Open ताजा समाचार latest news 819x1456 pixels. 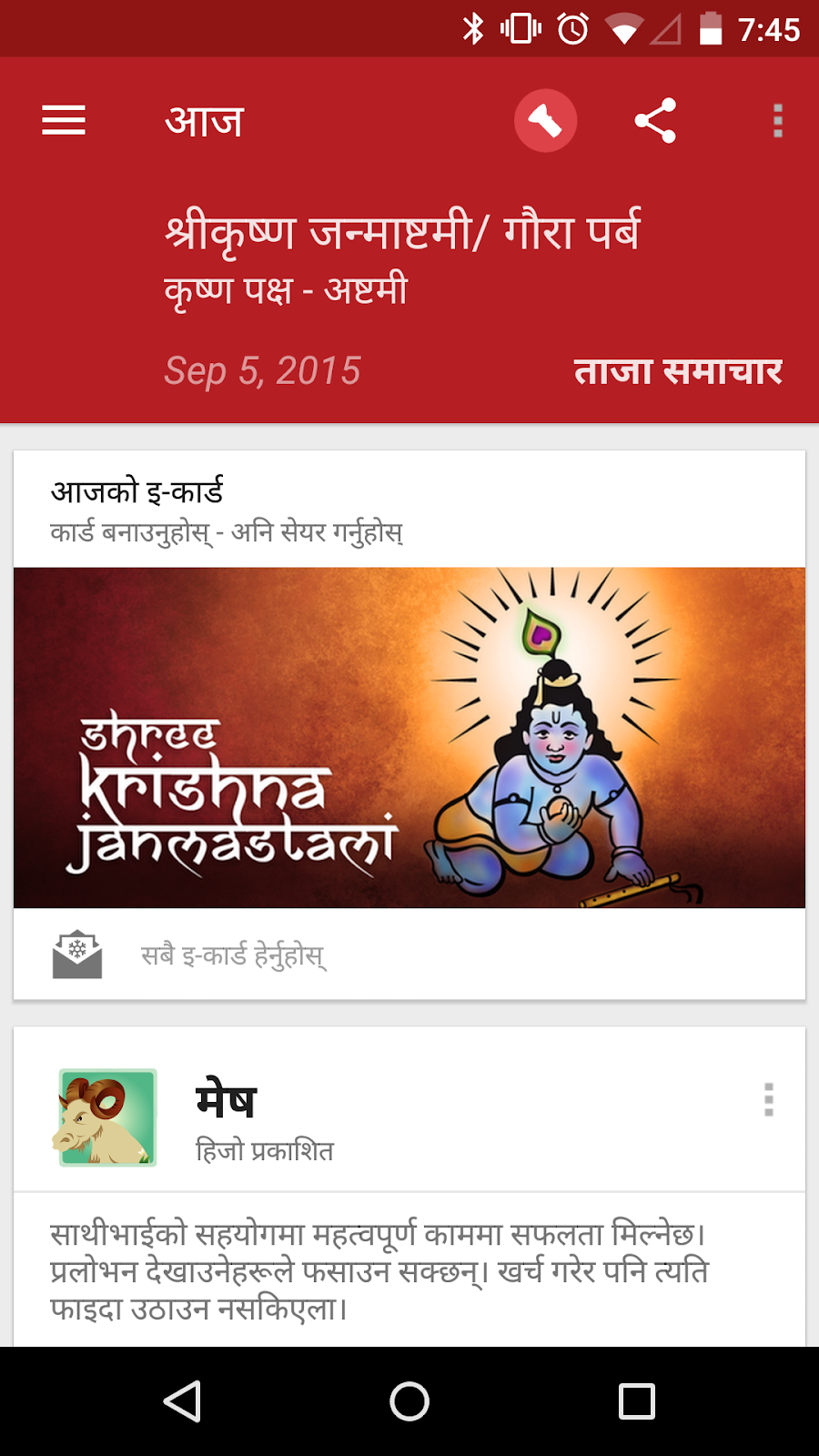[x=678, y=371]
